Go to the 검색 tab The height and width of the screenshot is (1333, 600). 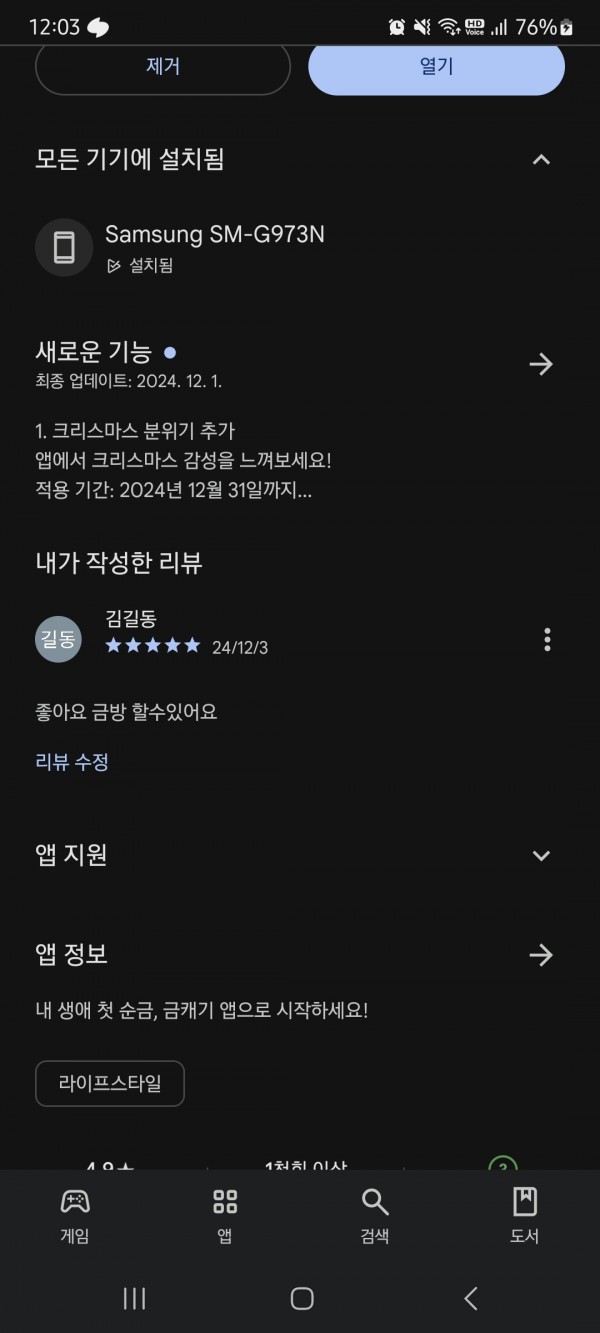click(x=375, y=1215)
